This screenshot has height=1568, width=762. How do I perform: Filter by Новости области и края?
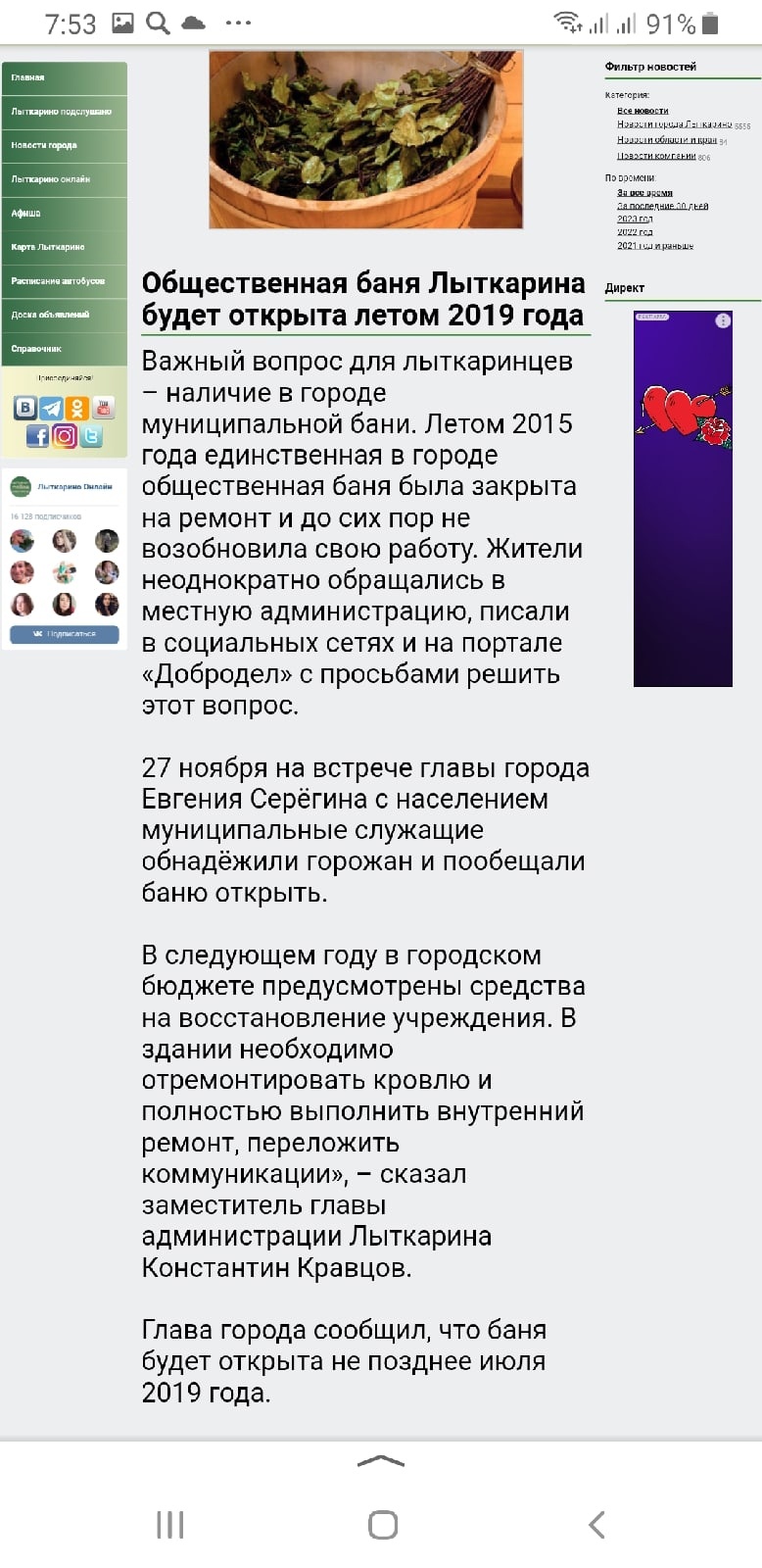click(667, 140)
